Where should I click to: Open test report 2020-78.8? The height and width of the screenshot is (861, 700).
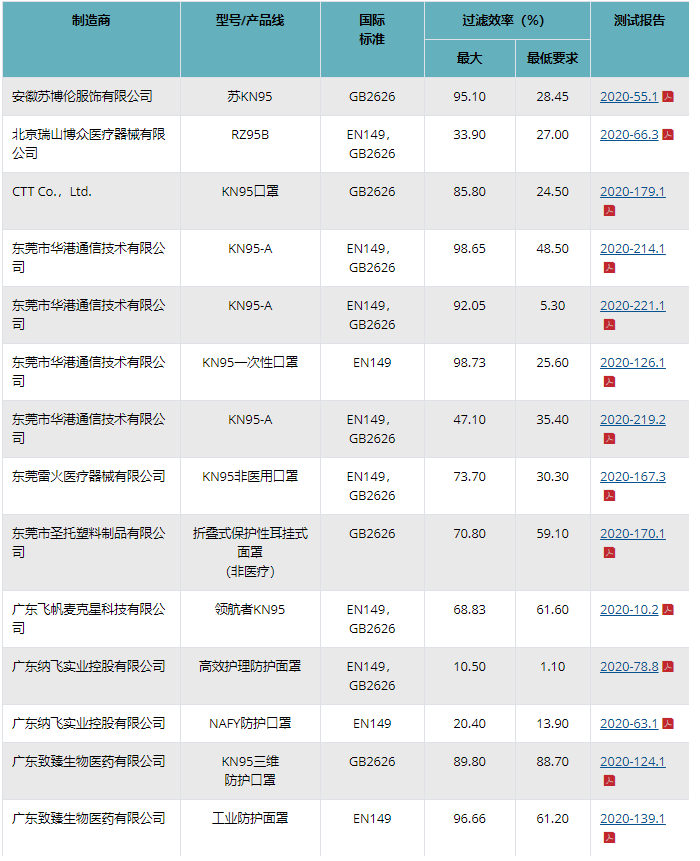629,667
